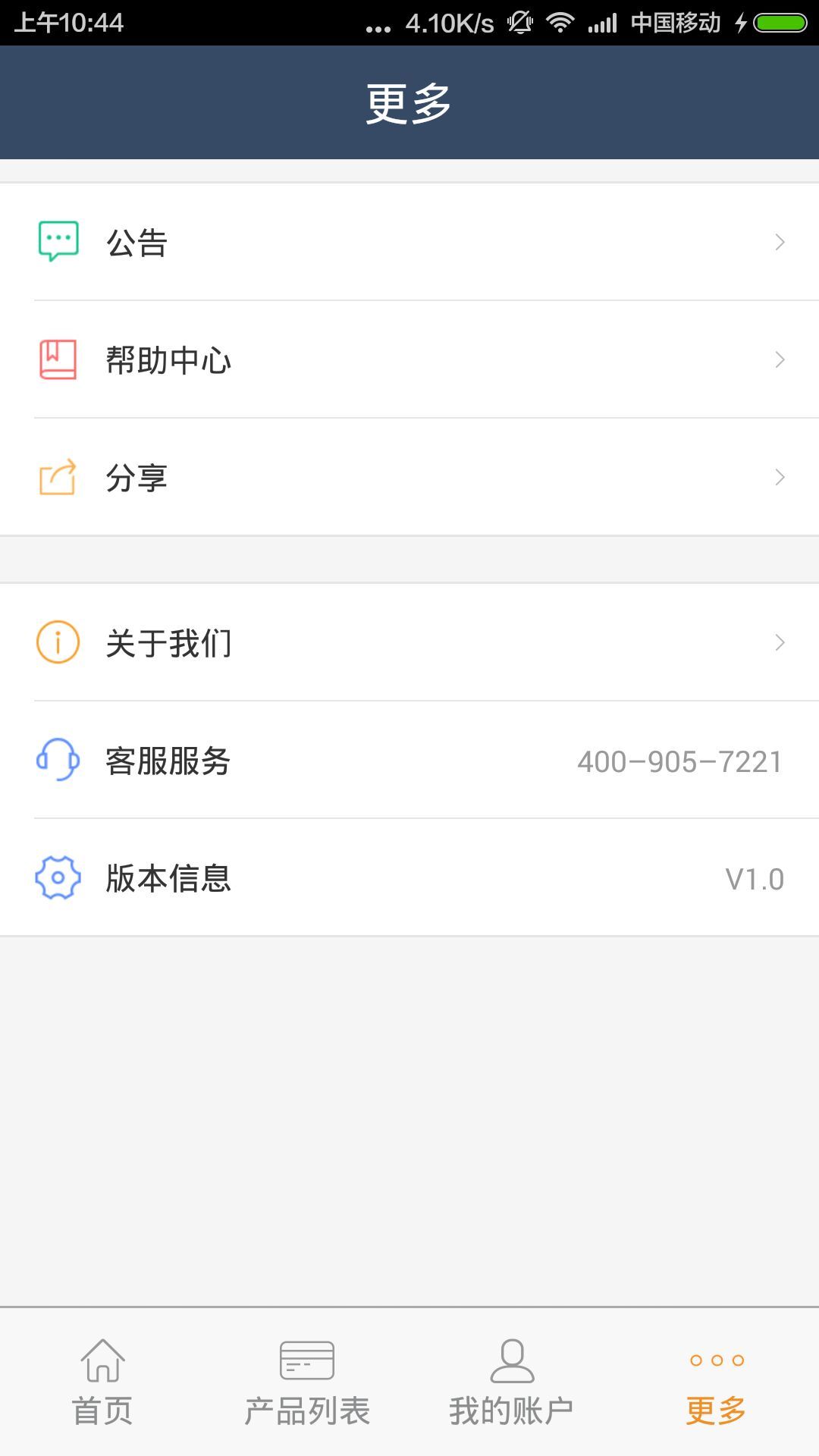Expand the 分享 row chevron
The height and width of the screenshot is (1456, 819).
point(780,477)
